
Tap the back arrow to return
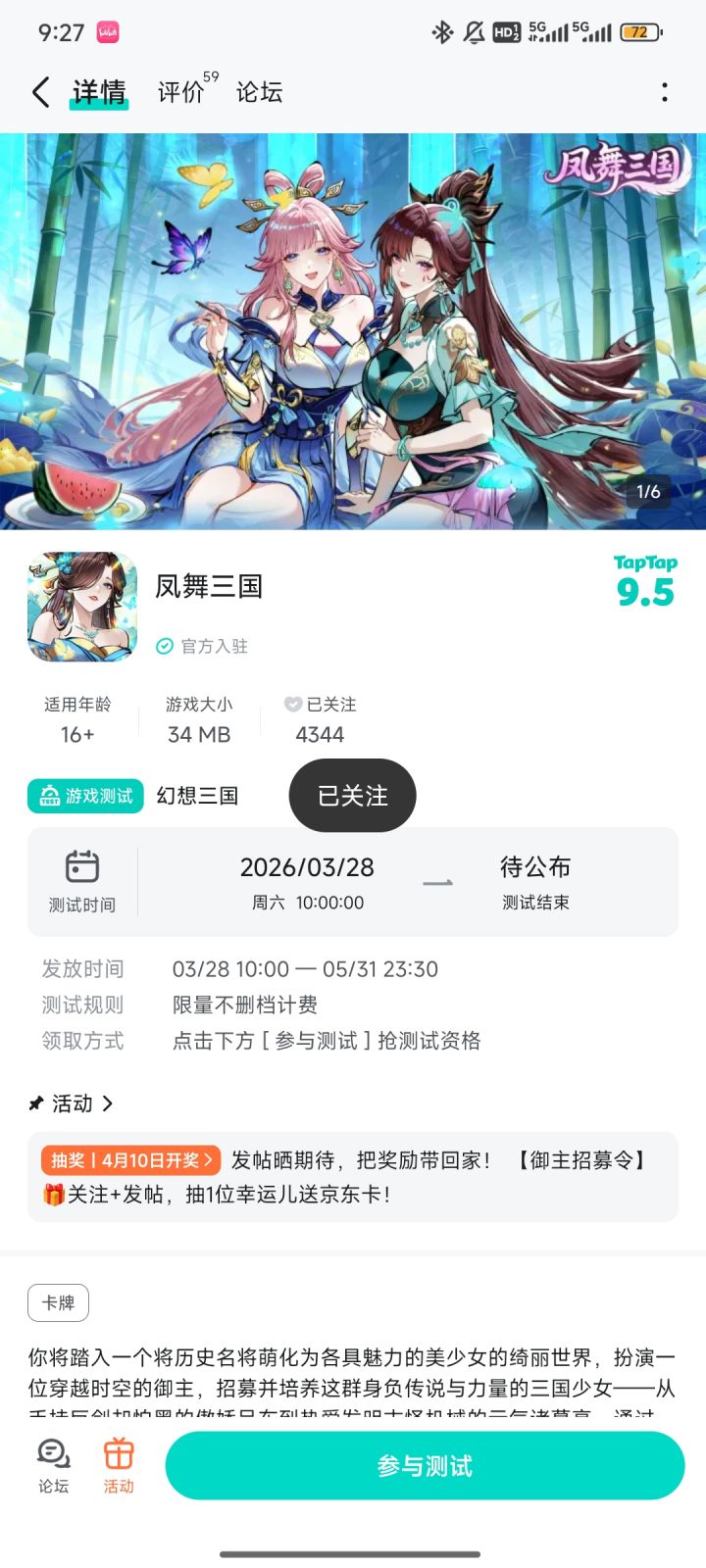pos(40,91)
